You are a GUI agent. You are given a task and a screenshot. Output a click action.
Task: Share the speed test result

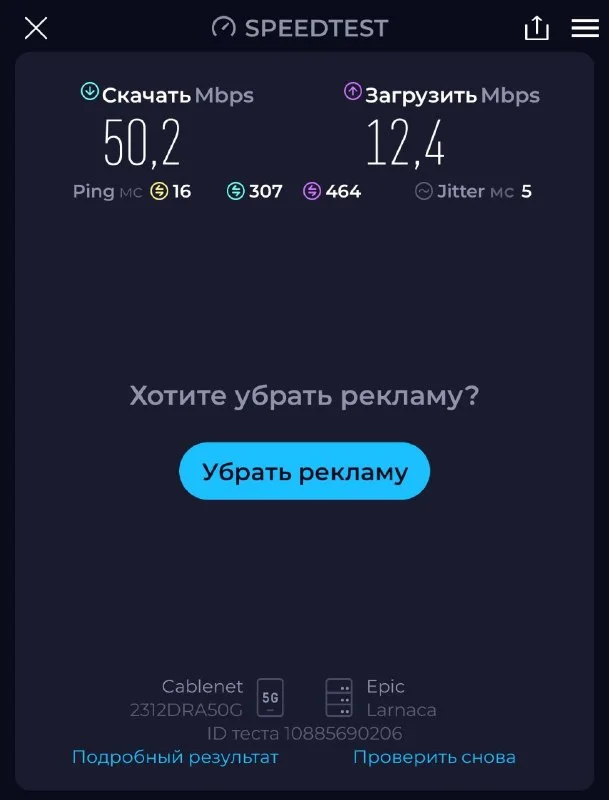point(537,28)
